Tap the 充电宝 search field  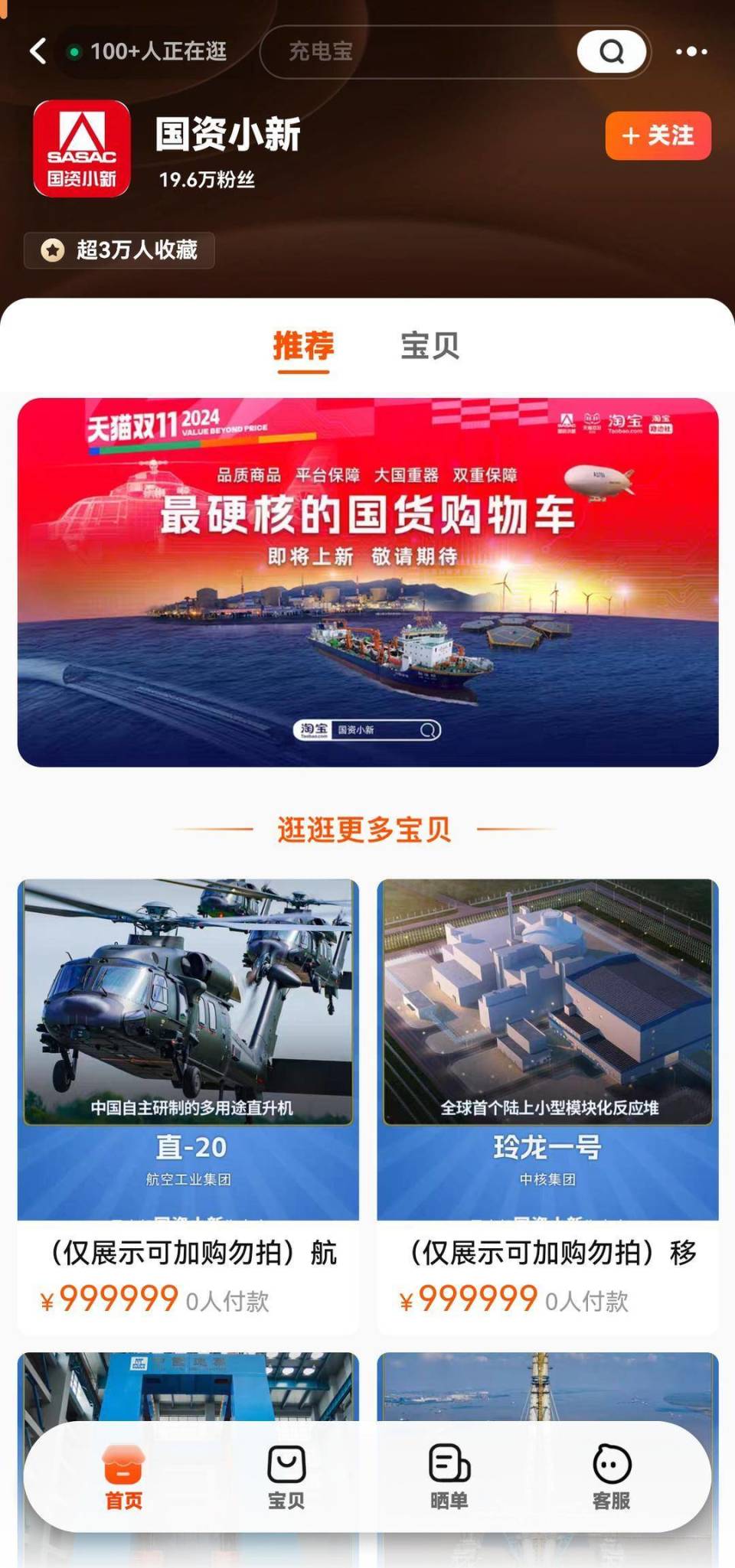tap(413, 51)
